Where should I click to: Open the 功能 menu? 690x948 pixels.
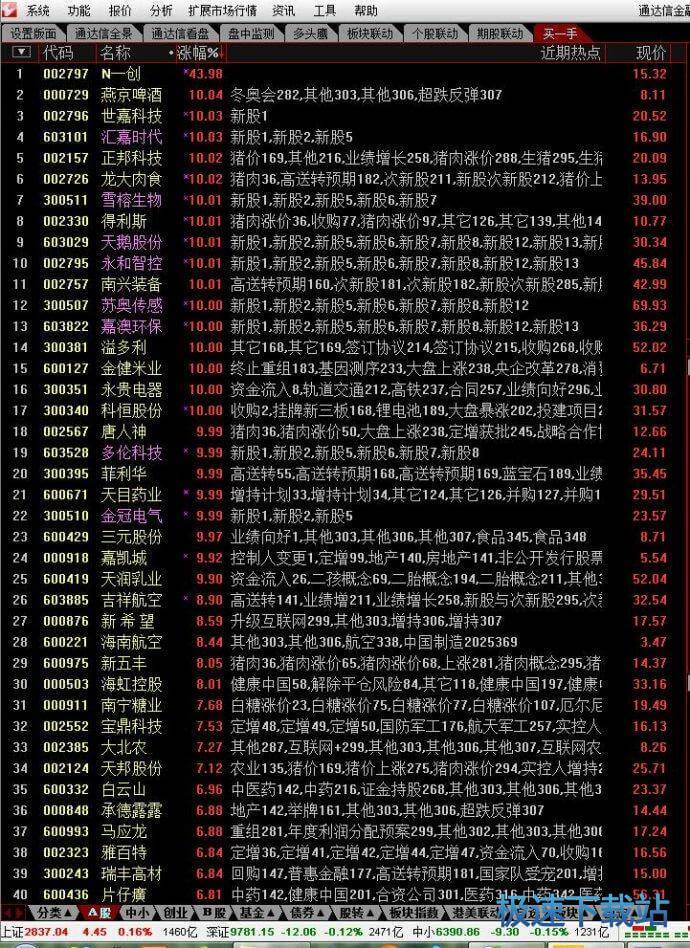[78, 10]
